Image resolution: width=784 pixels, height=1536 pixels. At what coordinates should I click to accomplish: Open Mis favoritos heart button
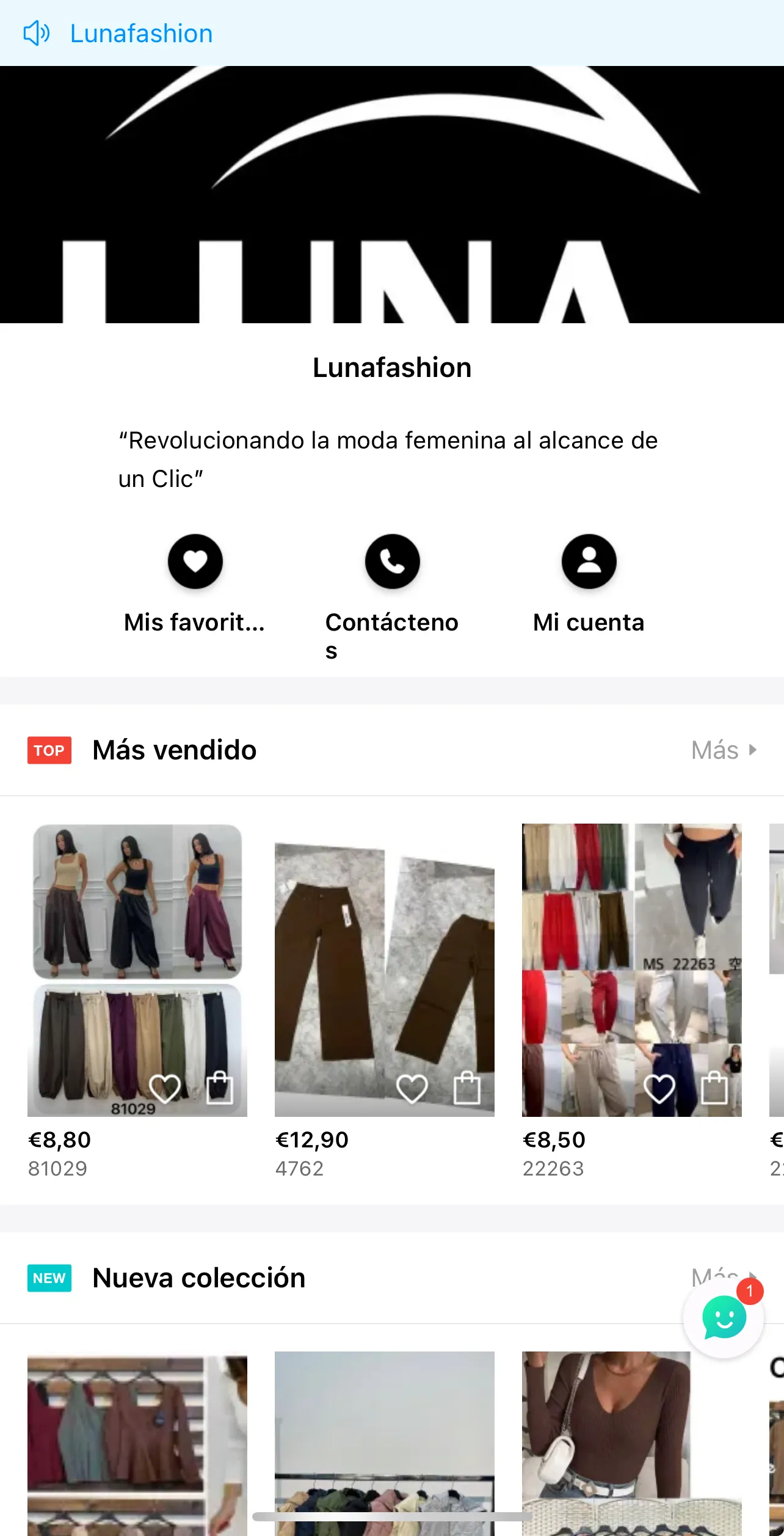[x=195, y=561]
